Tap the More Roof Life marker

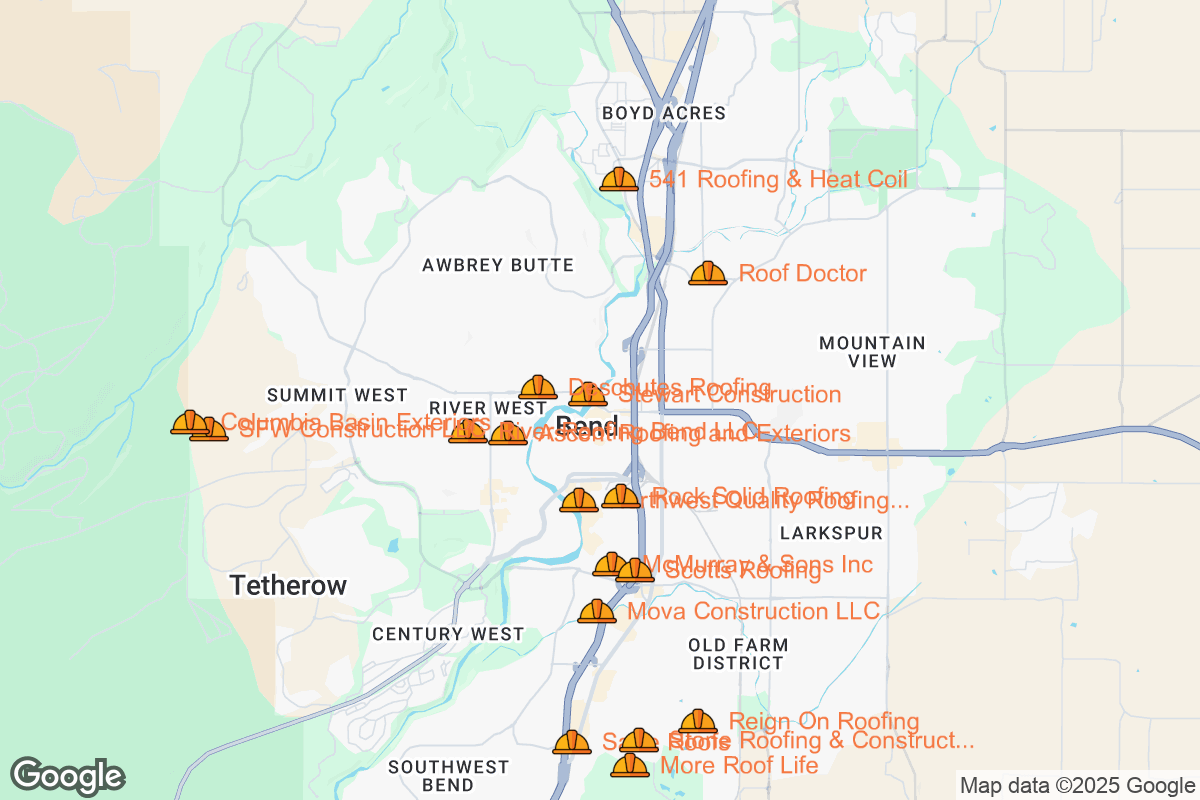[x=630, y=766]
